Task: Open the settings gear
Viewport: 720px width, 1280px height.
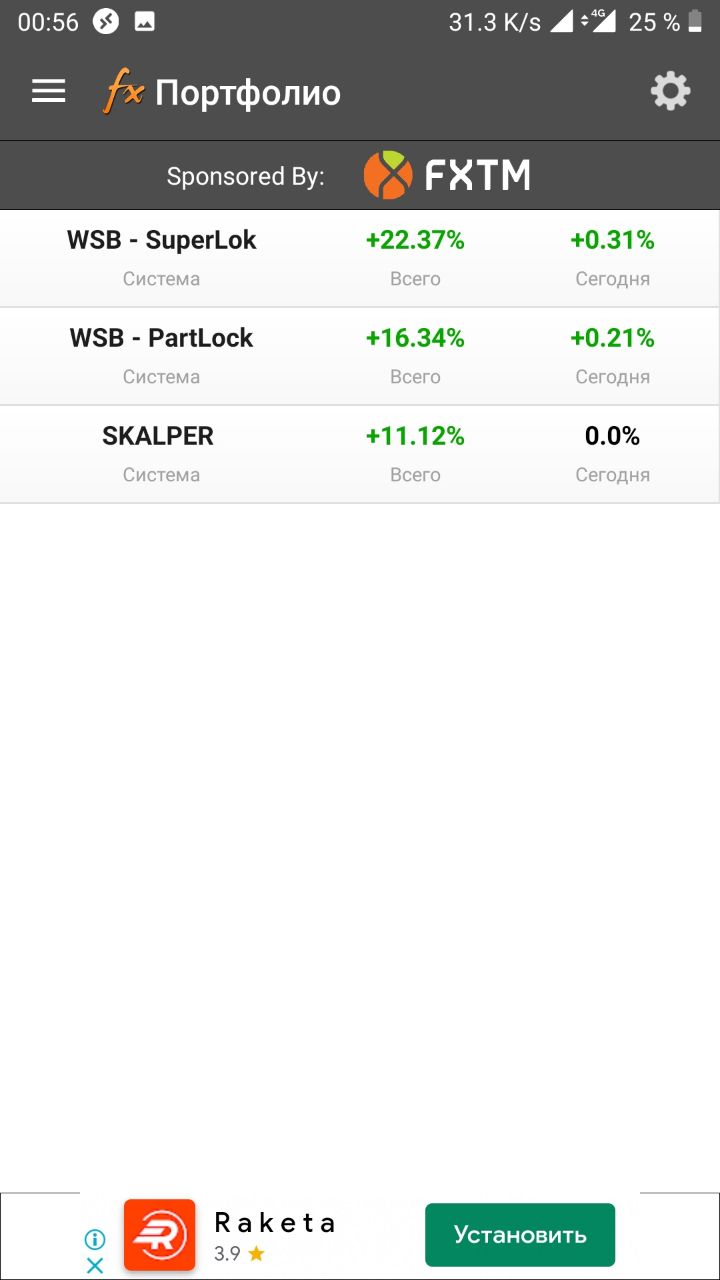Action: 670,92
